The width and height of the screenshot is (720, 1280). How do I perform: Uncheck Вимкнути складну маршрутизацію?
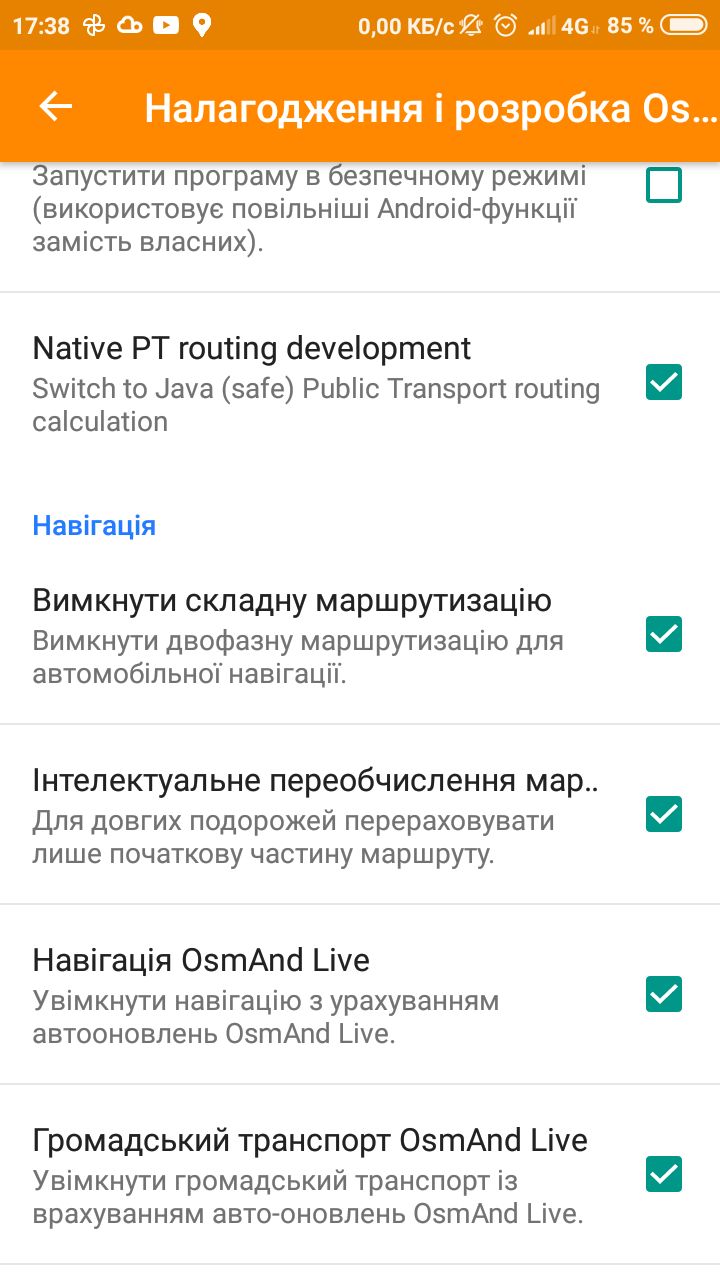click(664, 635)
